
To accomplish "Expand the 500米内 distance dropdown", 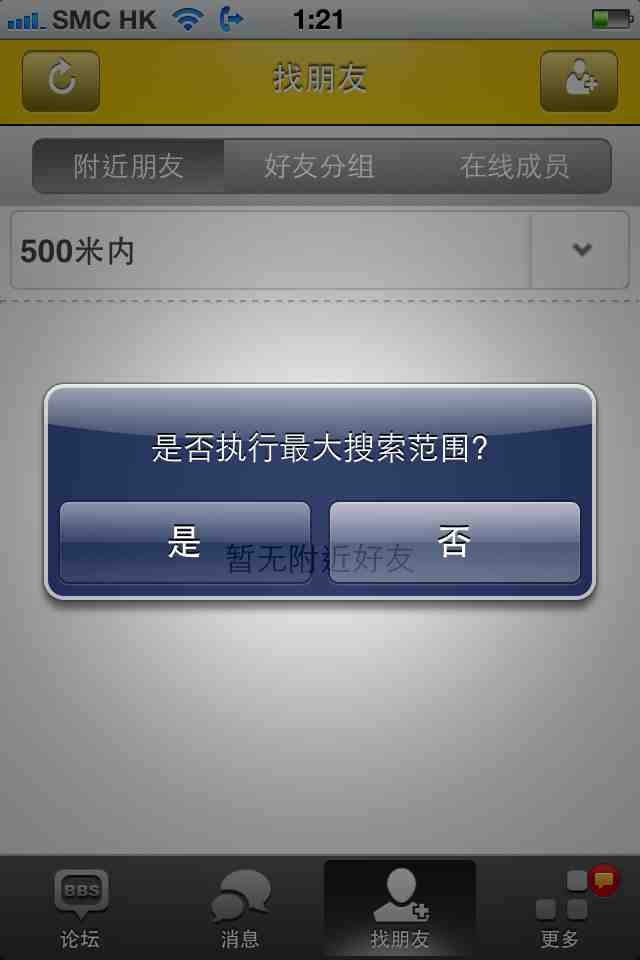I will (x=581, y=250).
